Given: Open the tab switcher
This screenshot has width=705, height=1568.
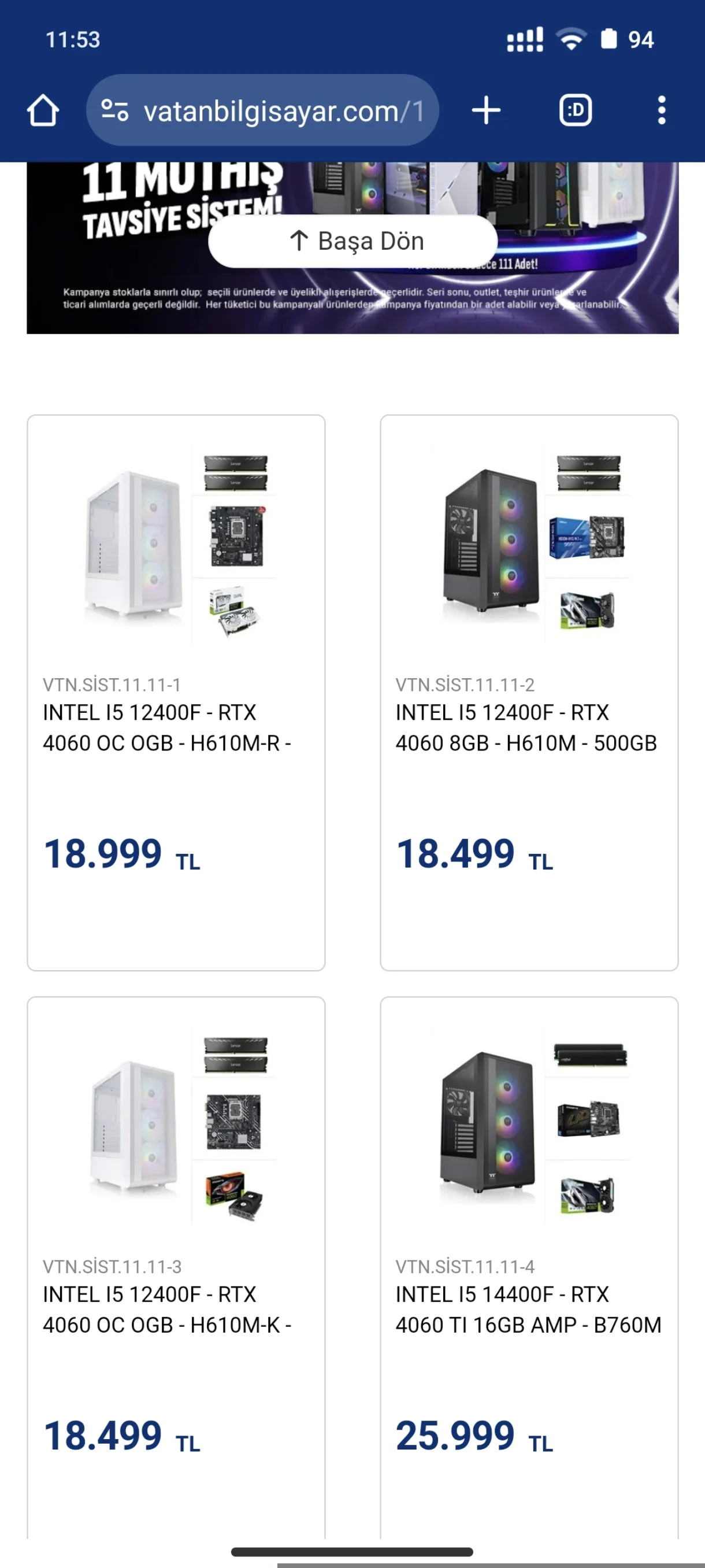Looking at the screenshot, I should 575,111.
